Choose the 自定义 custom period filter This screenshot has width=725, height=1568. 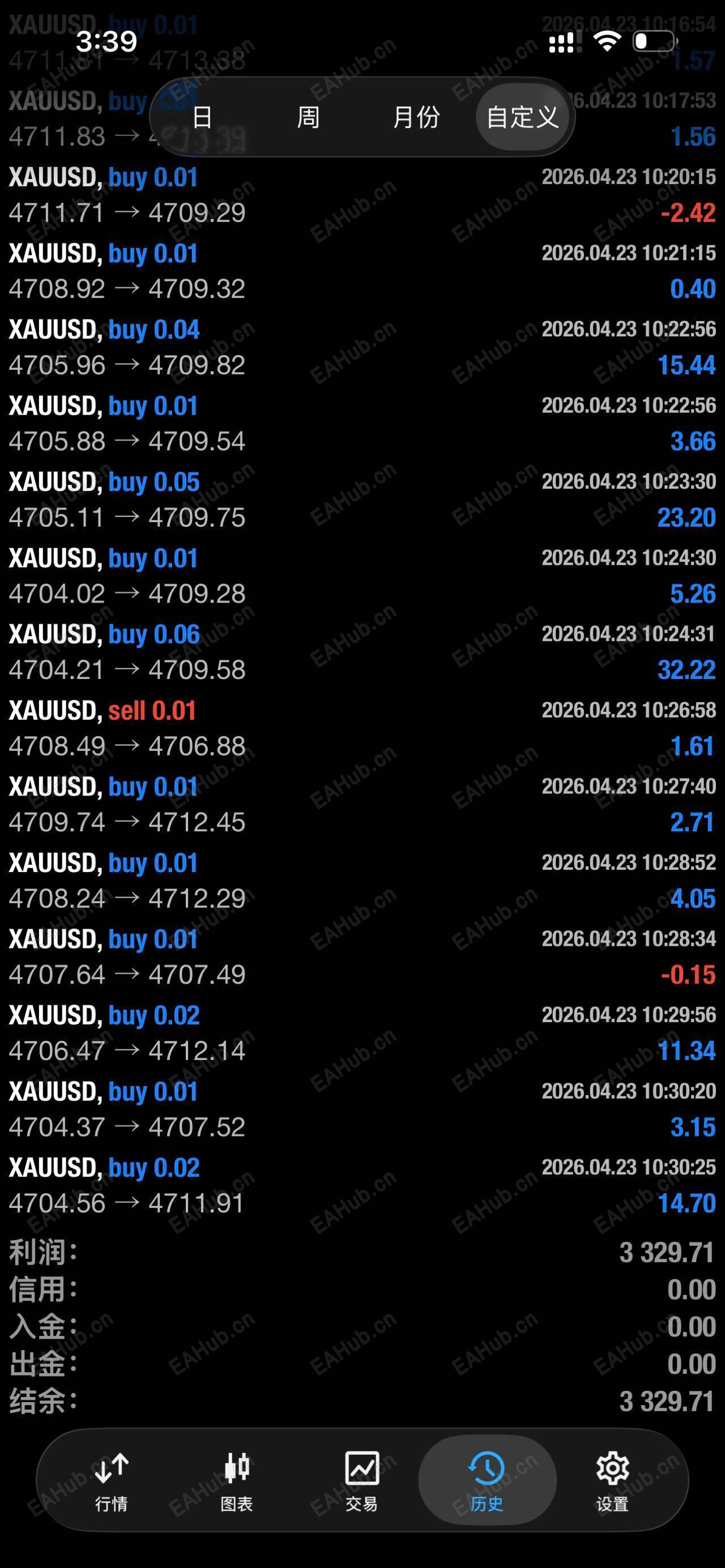522,117
